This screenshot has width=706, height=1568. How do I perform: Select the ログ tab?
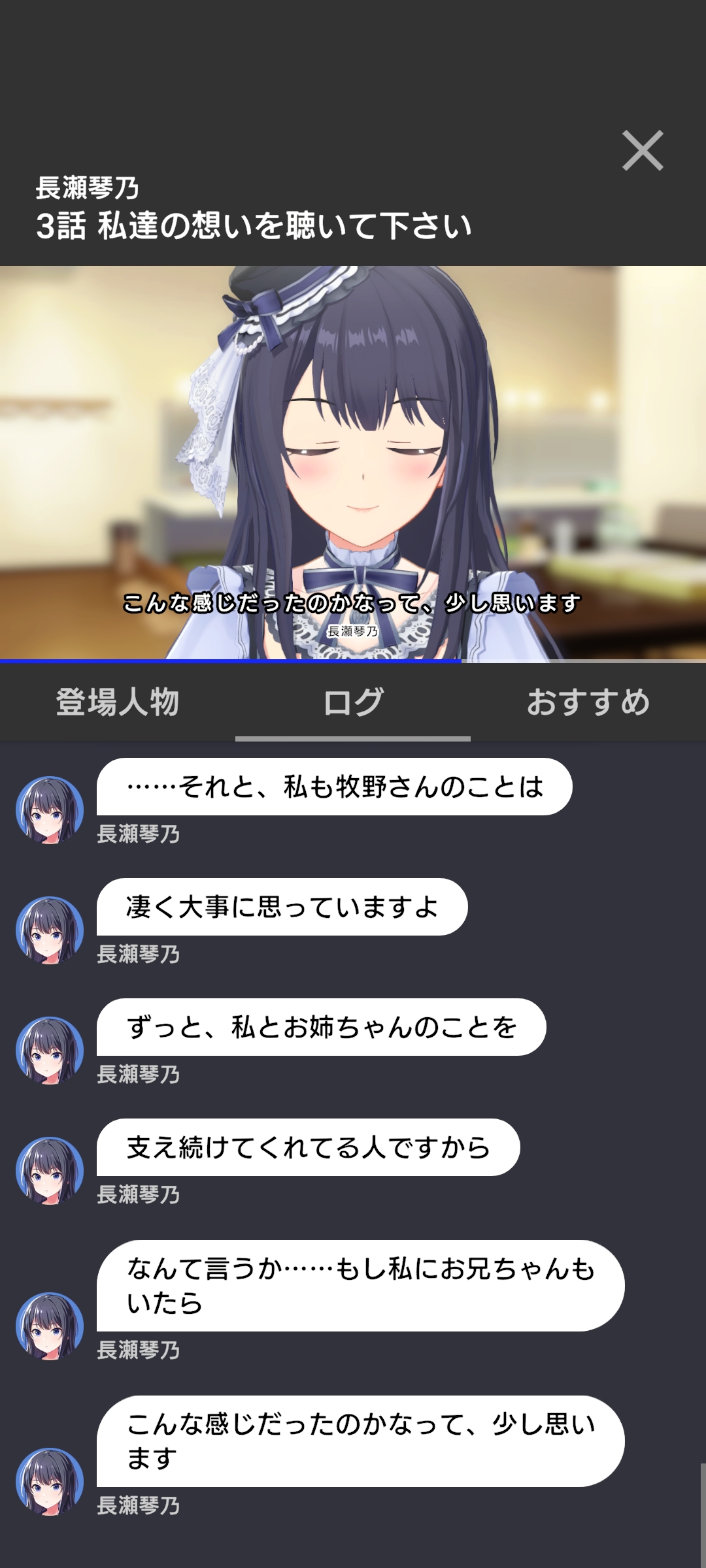tap(353, 703)
